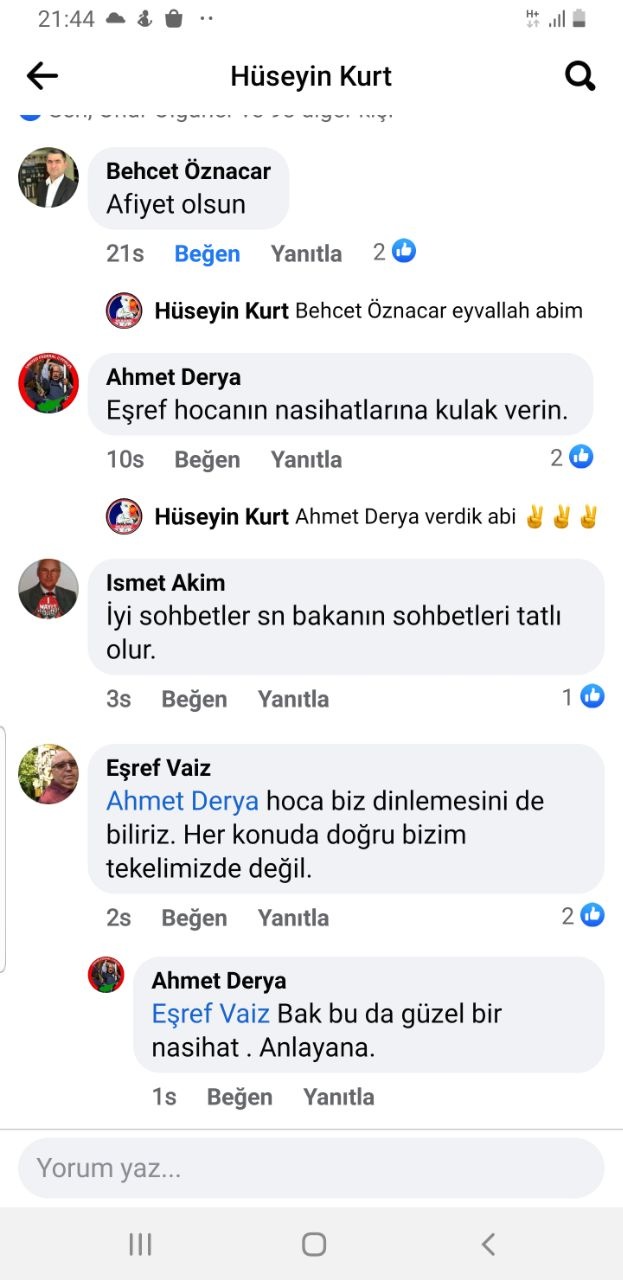Go back using the top arrow
Viewport: 623px width, 1280px height.
click(42, 76)
